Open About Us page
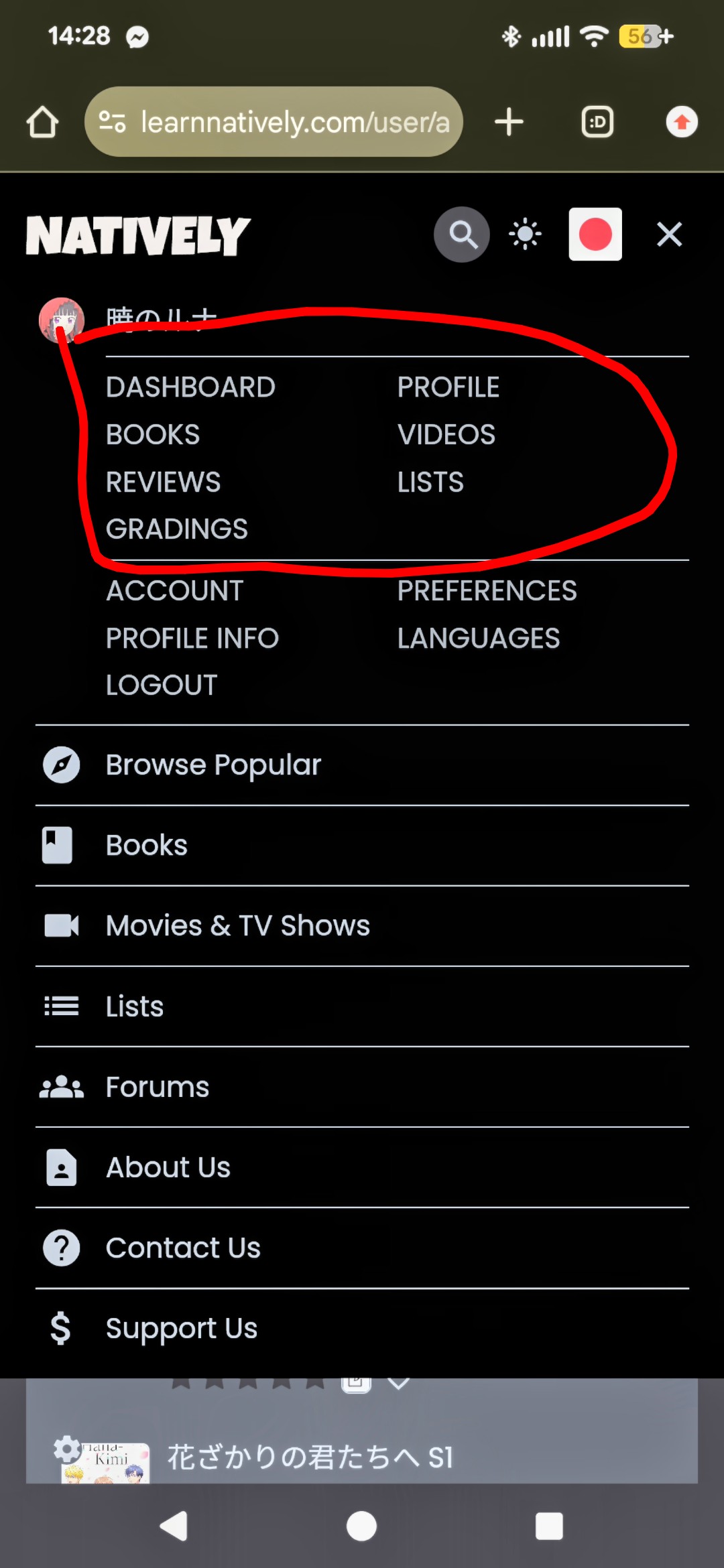Viewport: 724px width, 1568px height. (x=168, y=1167)
